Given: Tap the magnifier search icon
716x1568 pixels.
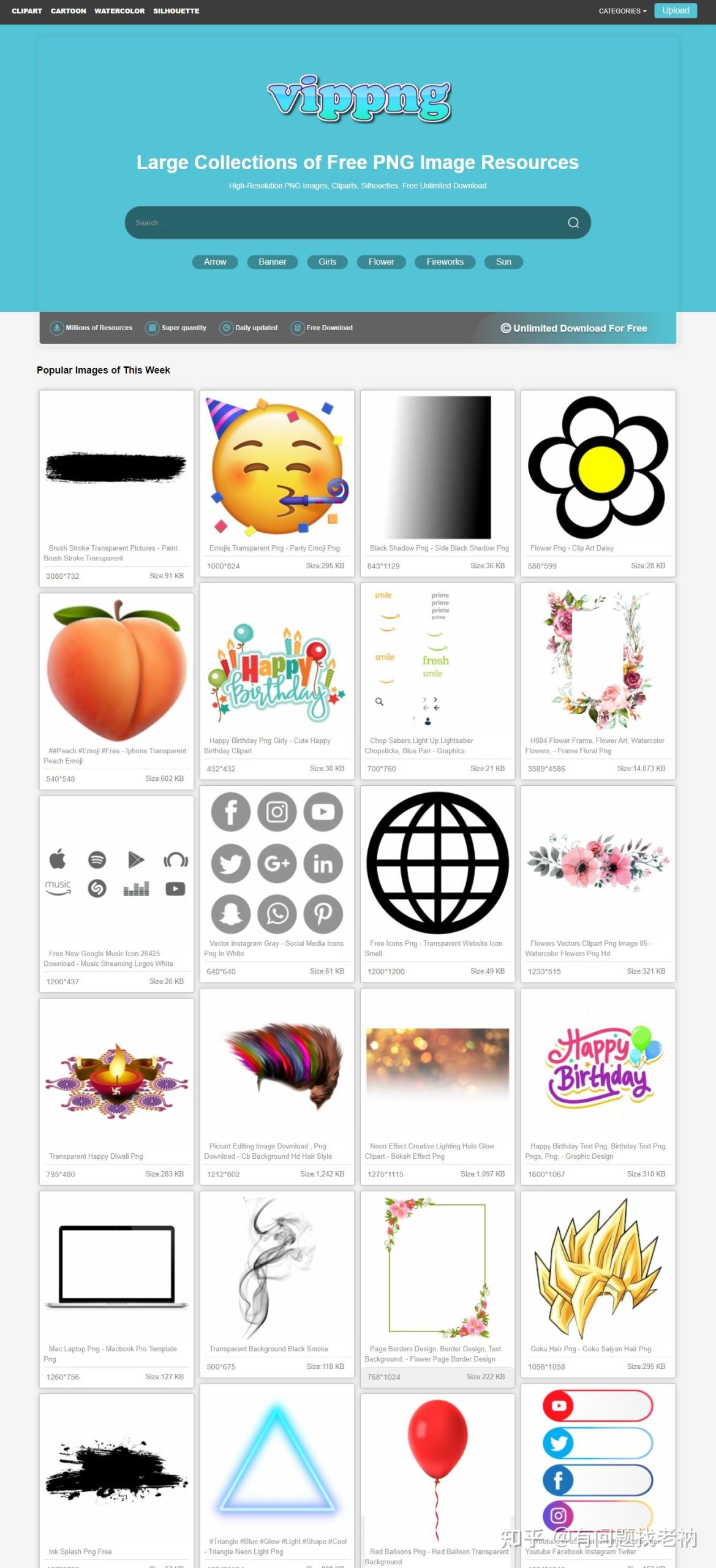Looking at the screenshot, I should tap(573, 222).
